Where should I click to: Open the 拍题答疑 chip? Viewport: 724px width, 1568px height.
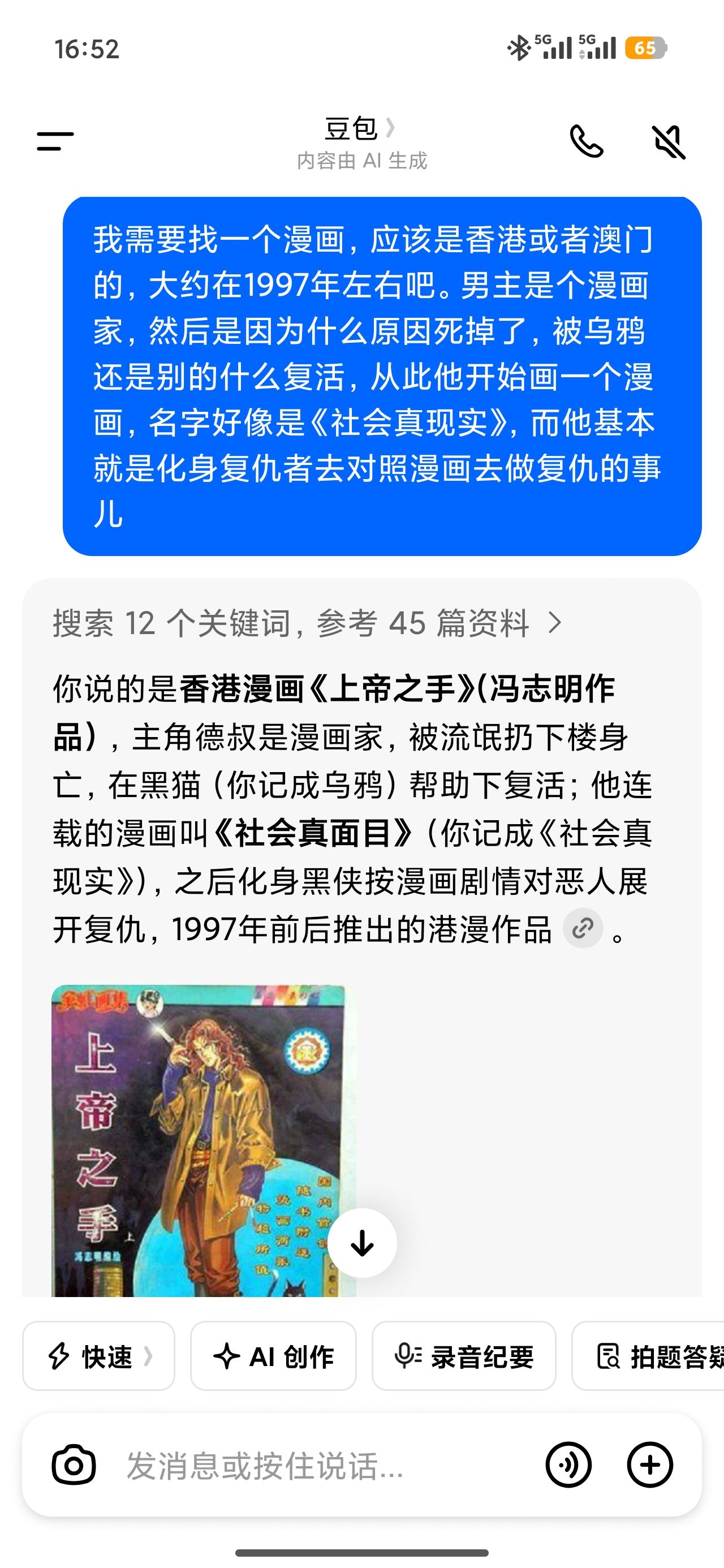[x=648, y=1355]
